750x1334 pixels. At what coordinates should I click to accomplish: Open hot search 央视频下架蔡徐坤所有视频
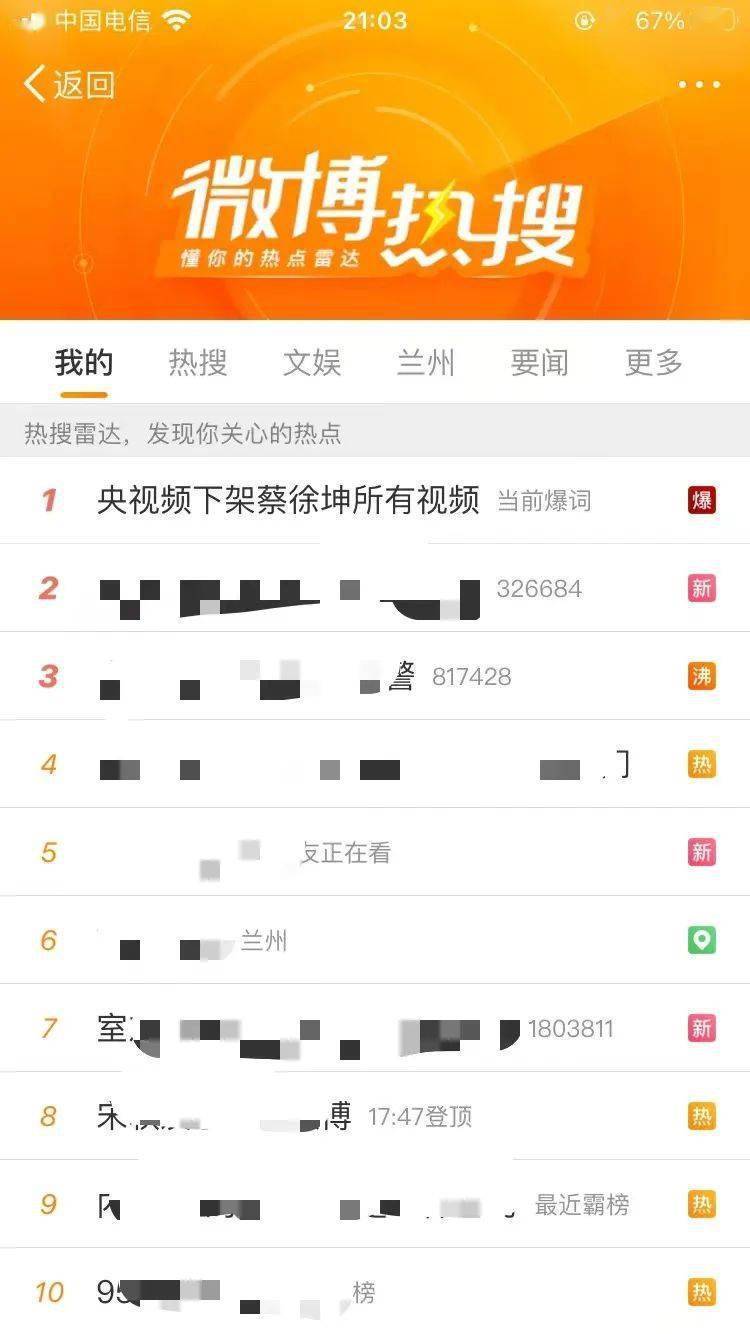click(288, 500)
